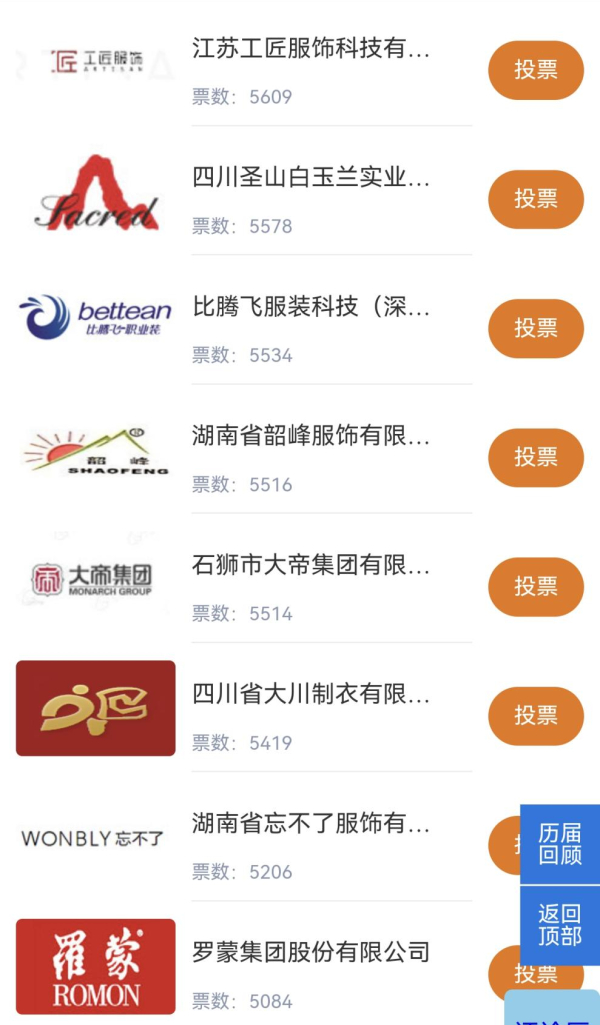Vote for 四川省大川制衣
The height and width of the screenshot is (1025, 600).
[x=535, y=715]
